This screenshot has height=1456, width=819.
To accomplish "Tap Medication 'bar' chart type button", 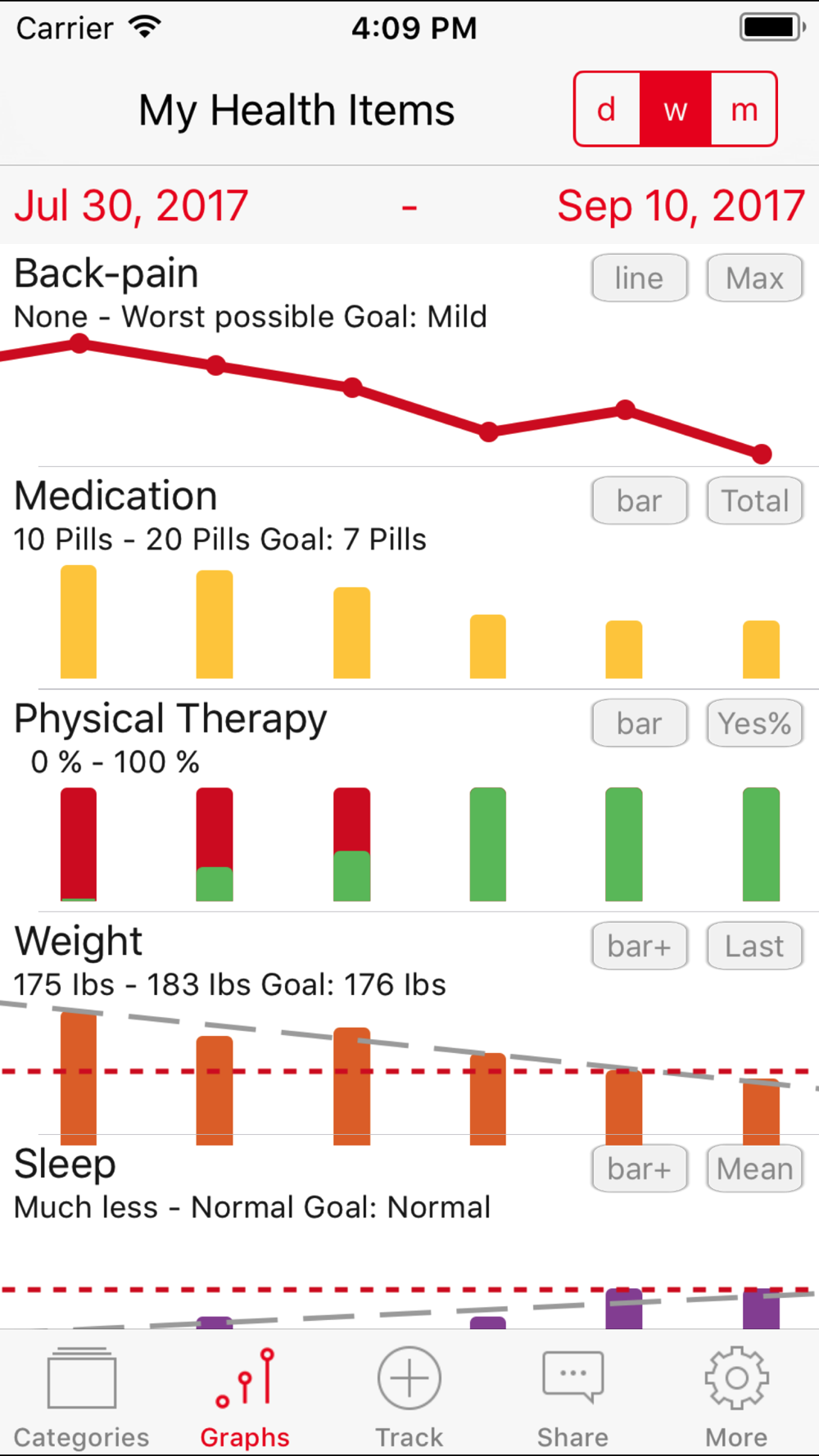I will (x=640, y=501).
